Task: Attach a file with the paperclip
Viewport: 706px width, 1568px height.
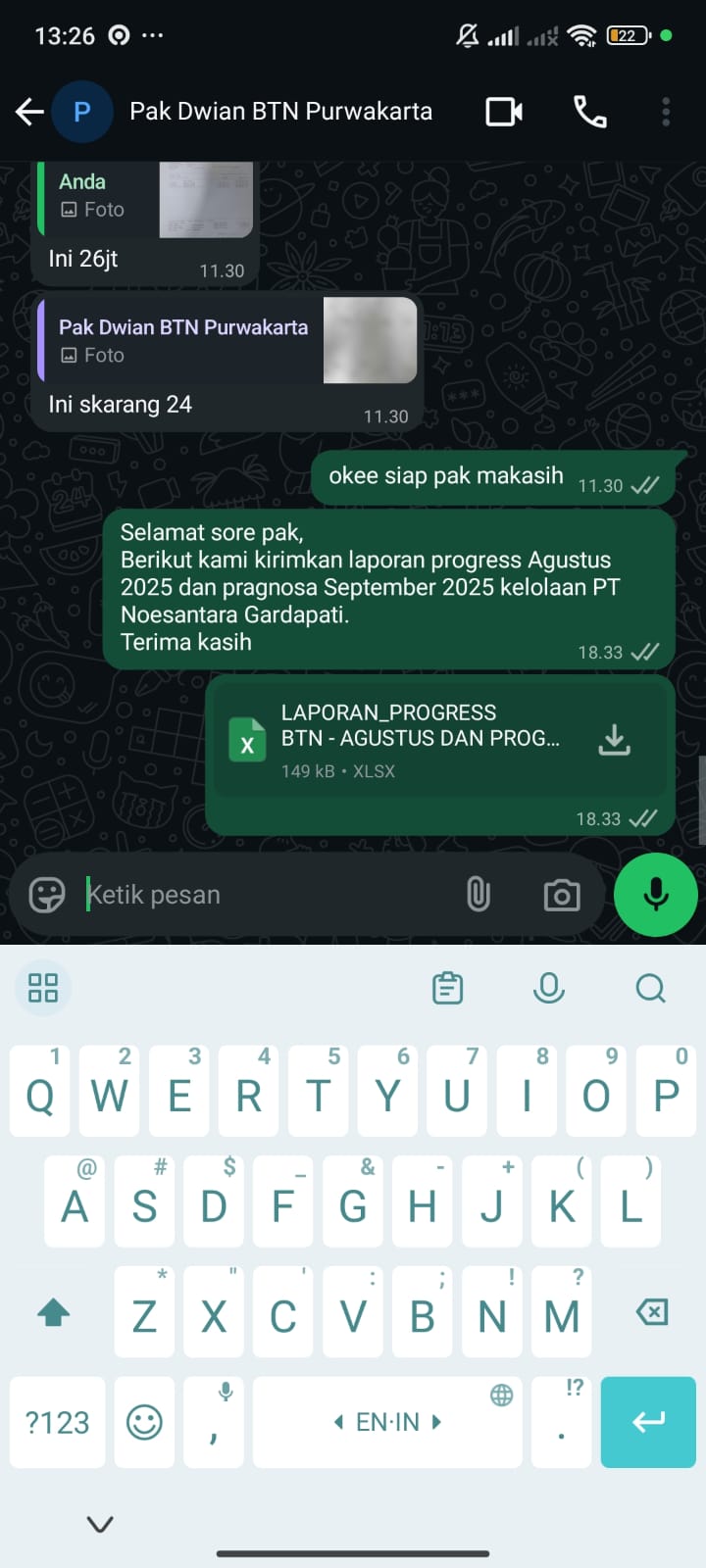Action: click(x=479, y=894)
